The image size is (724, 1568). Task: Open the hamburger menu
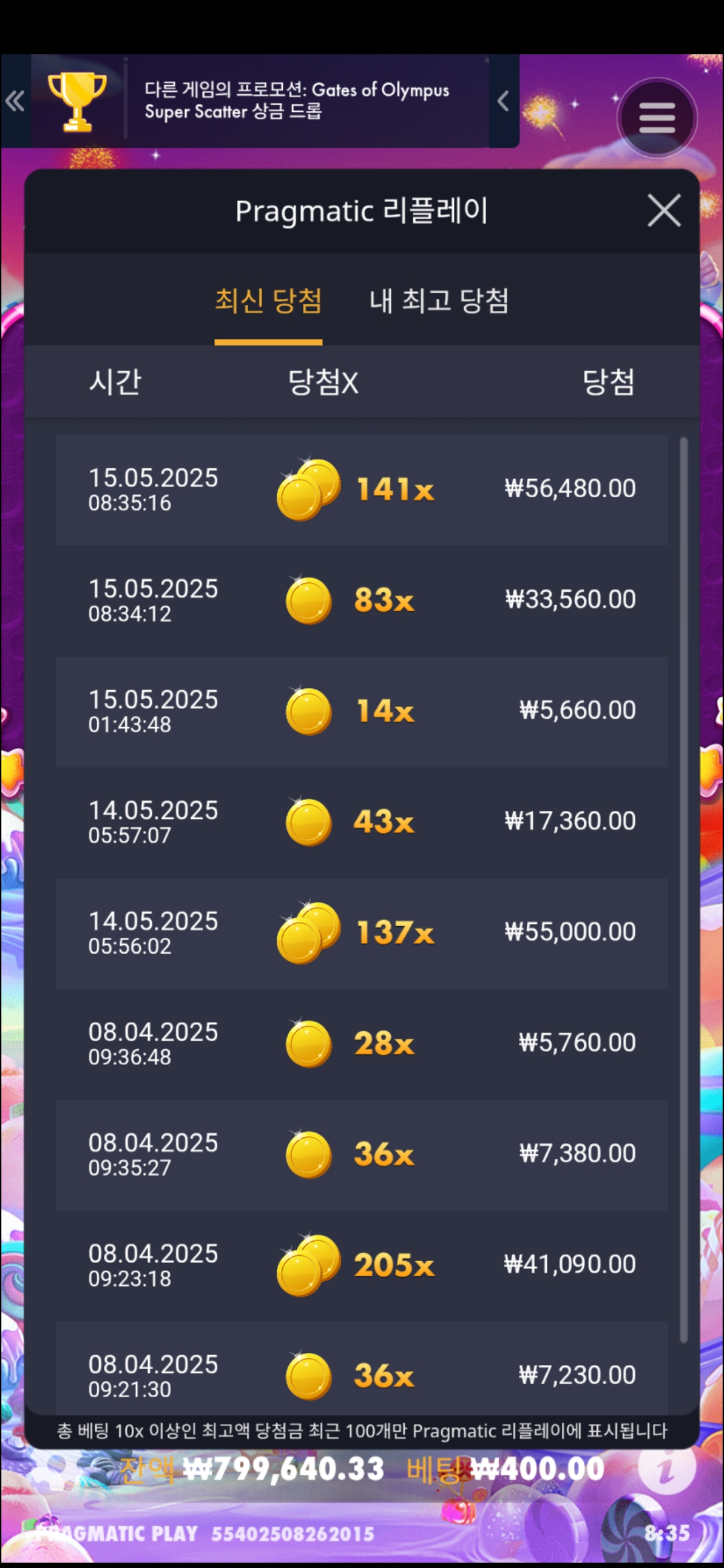(x=656, y=119)
